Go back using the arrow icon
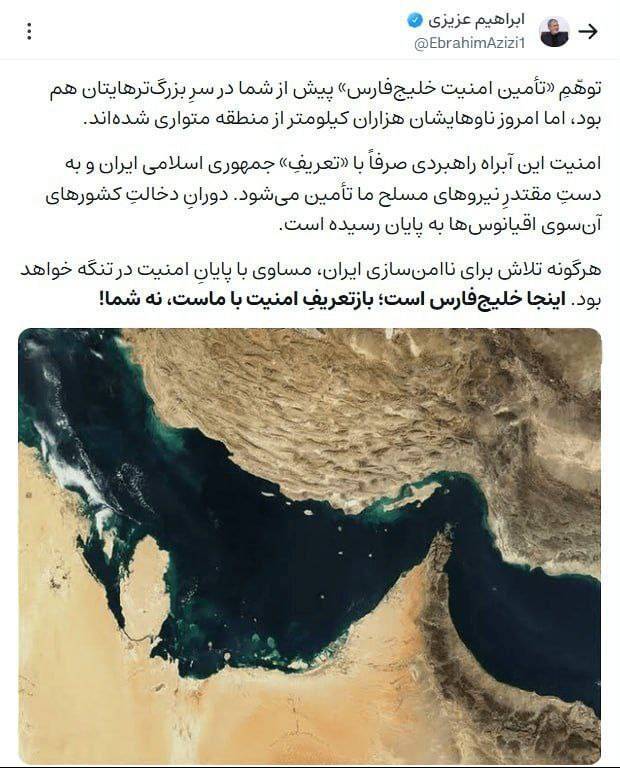 point(589,31)
